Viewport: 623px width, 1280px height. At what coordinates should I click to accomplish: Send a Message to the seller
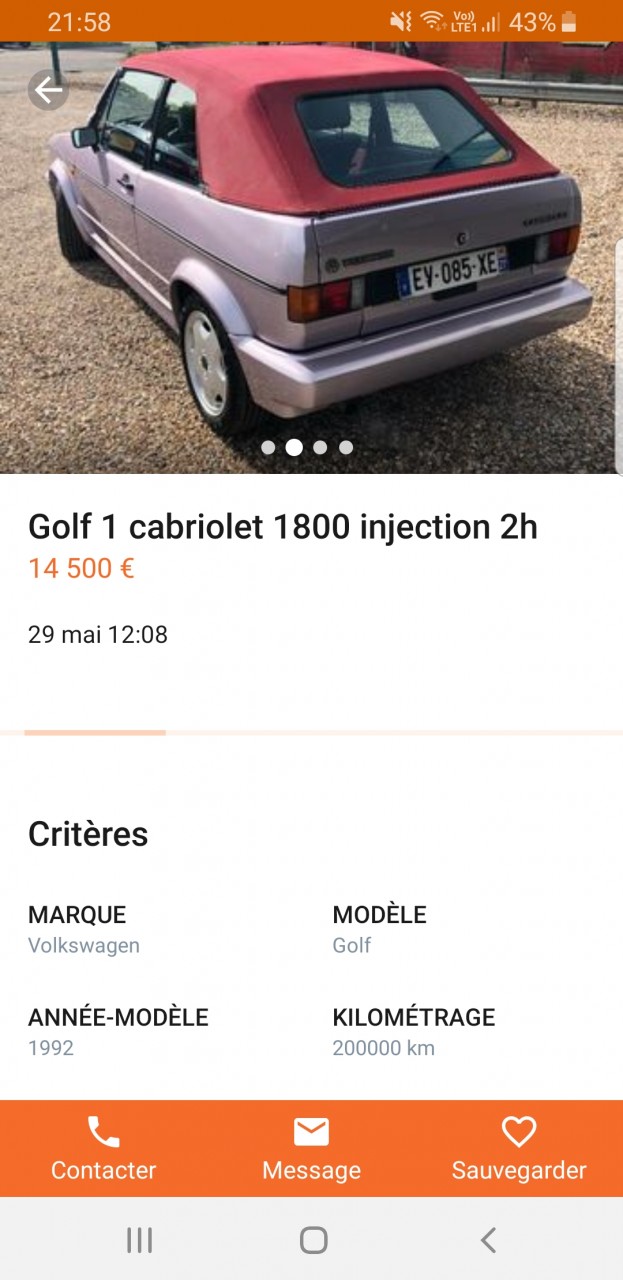click(x=311, y=1148)
